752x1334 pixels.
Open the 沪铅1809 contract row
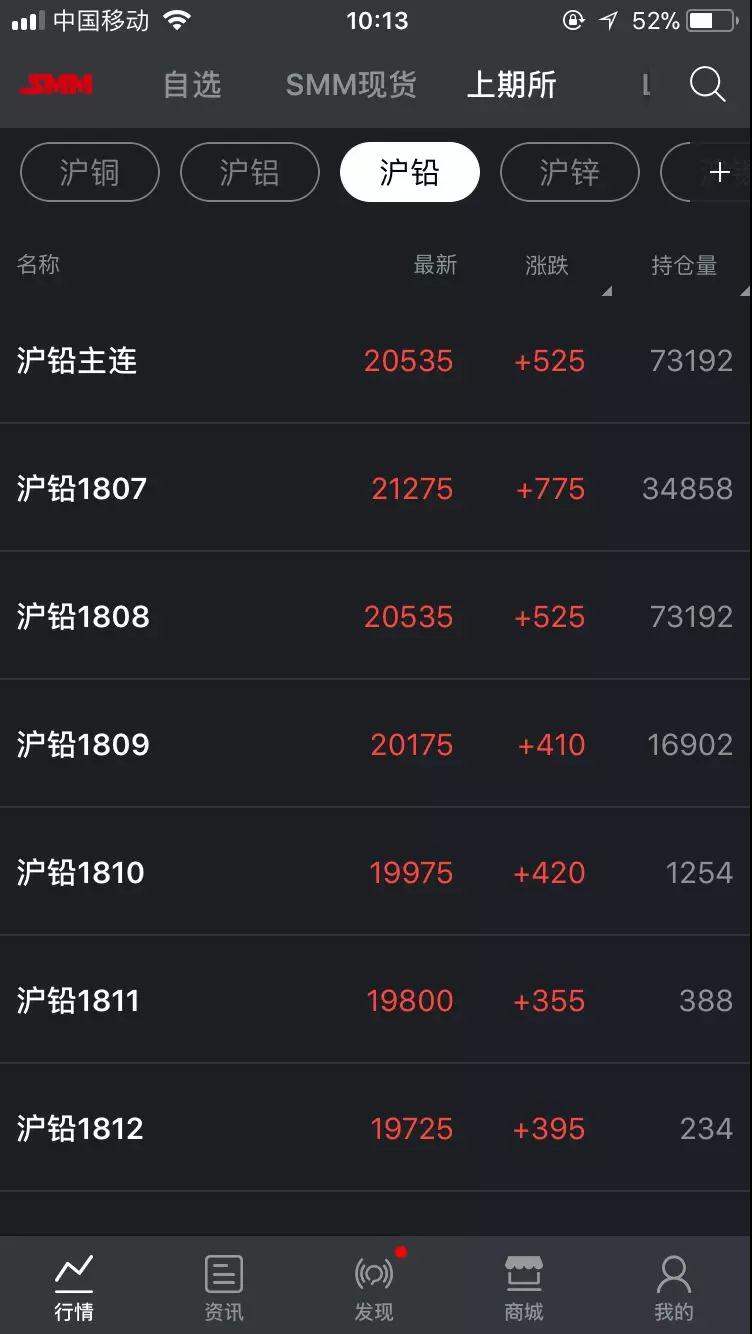pyautogui.click(x=376, y=744)
